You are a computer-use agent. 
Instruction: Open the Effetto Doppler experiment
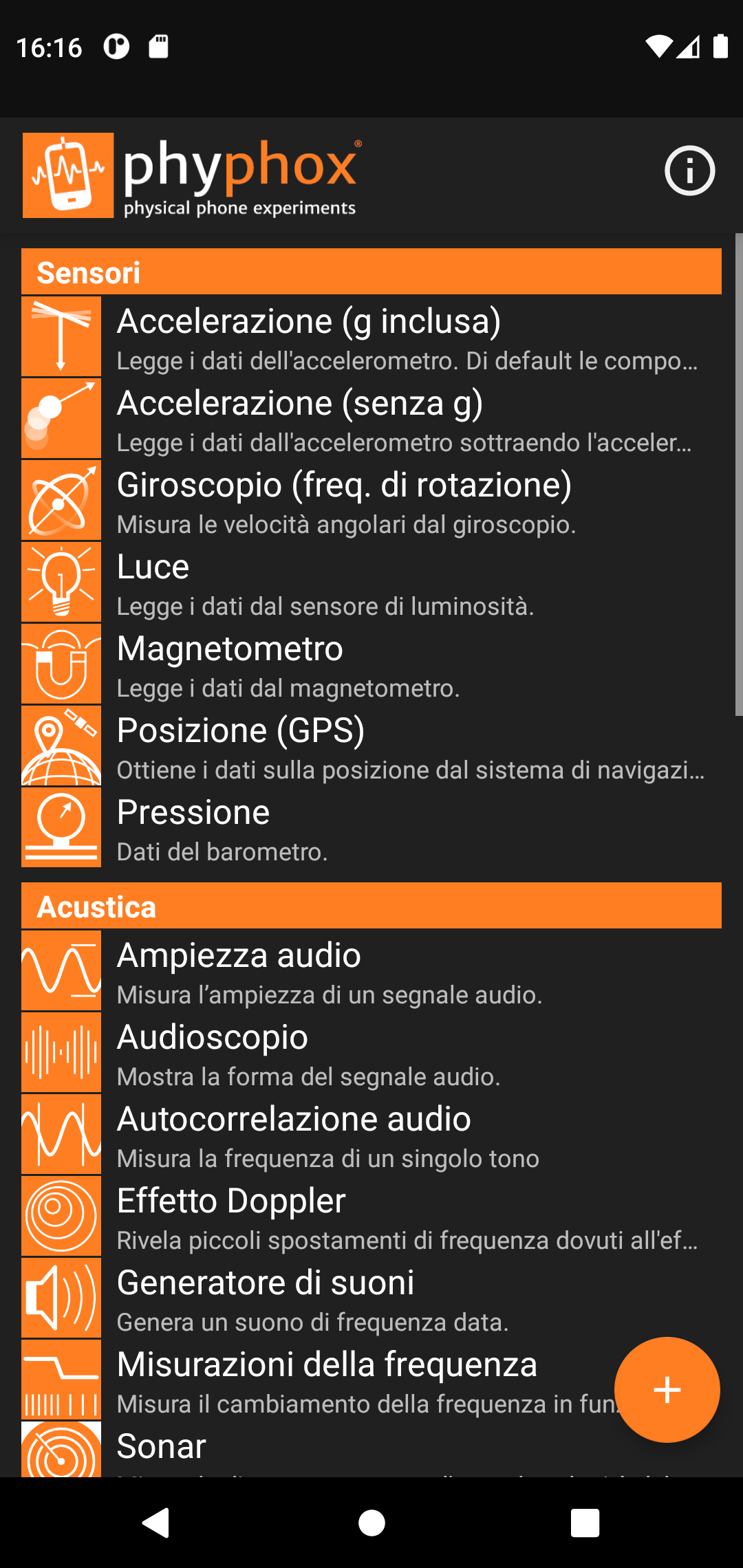[x=371, y=1217]
